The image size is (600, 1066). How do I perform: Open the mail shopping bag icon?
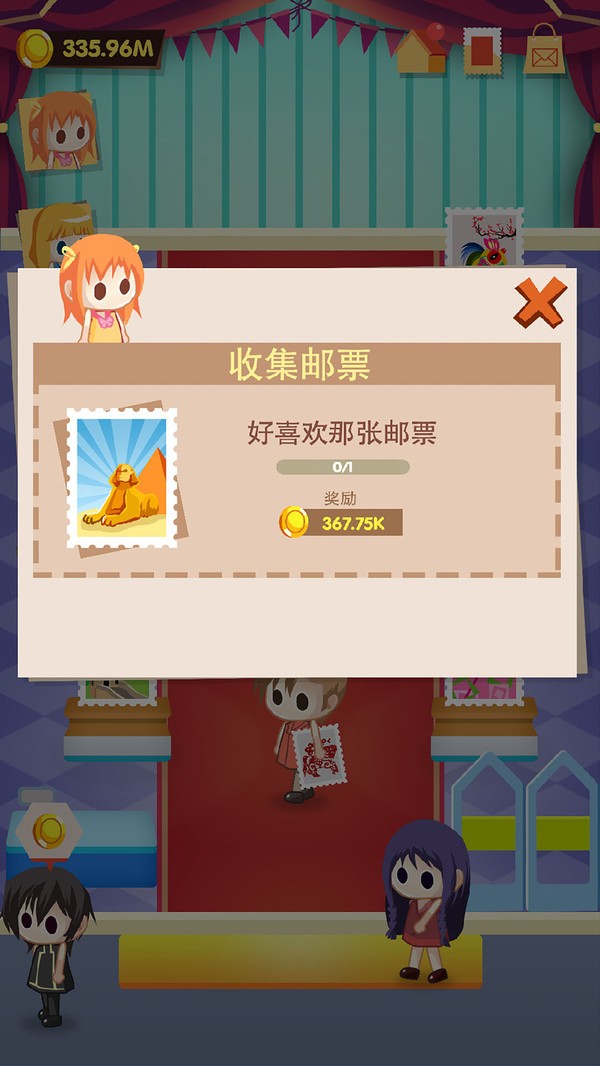pyautogui.click(x=544, y=50)
